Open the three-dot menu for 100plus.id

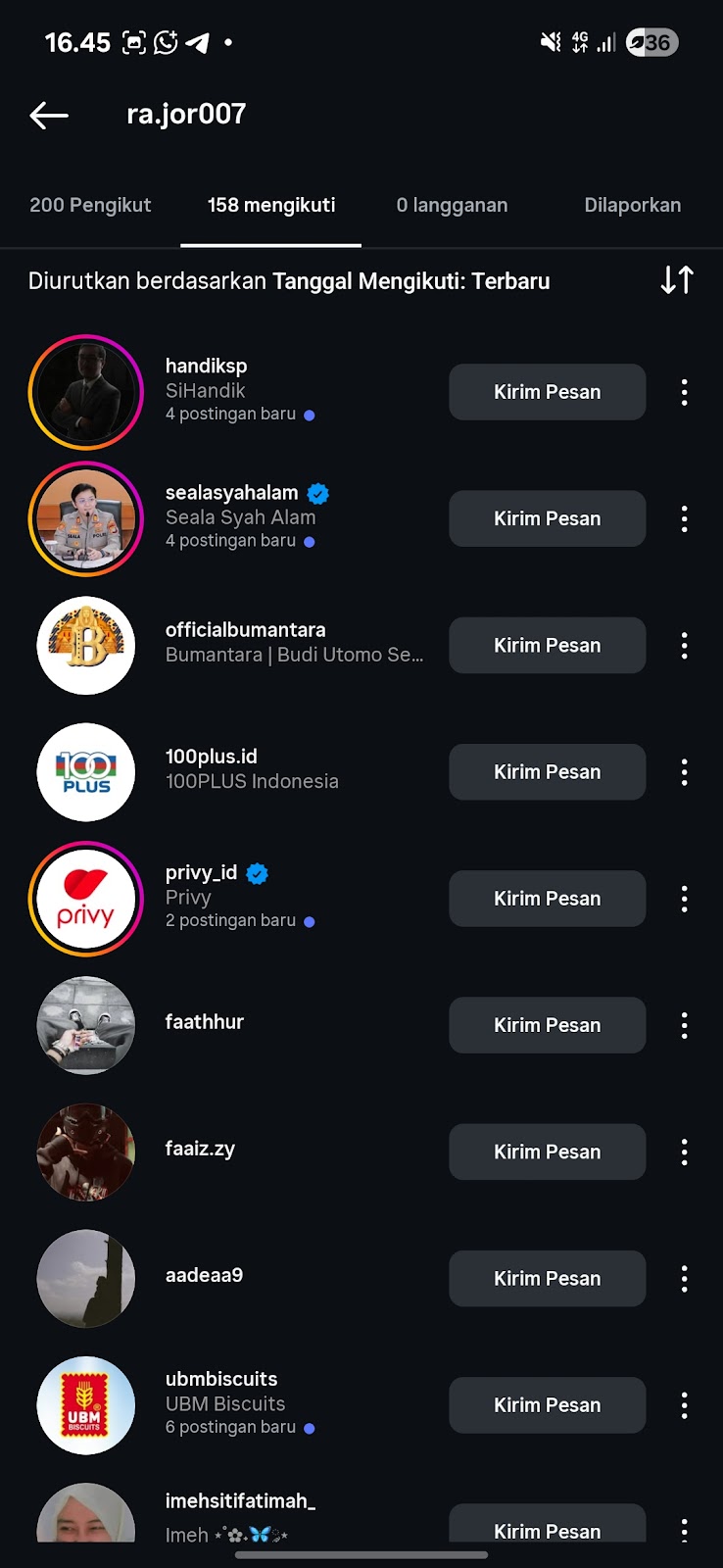click(x=684, y=772)
